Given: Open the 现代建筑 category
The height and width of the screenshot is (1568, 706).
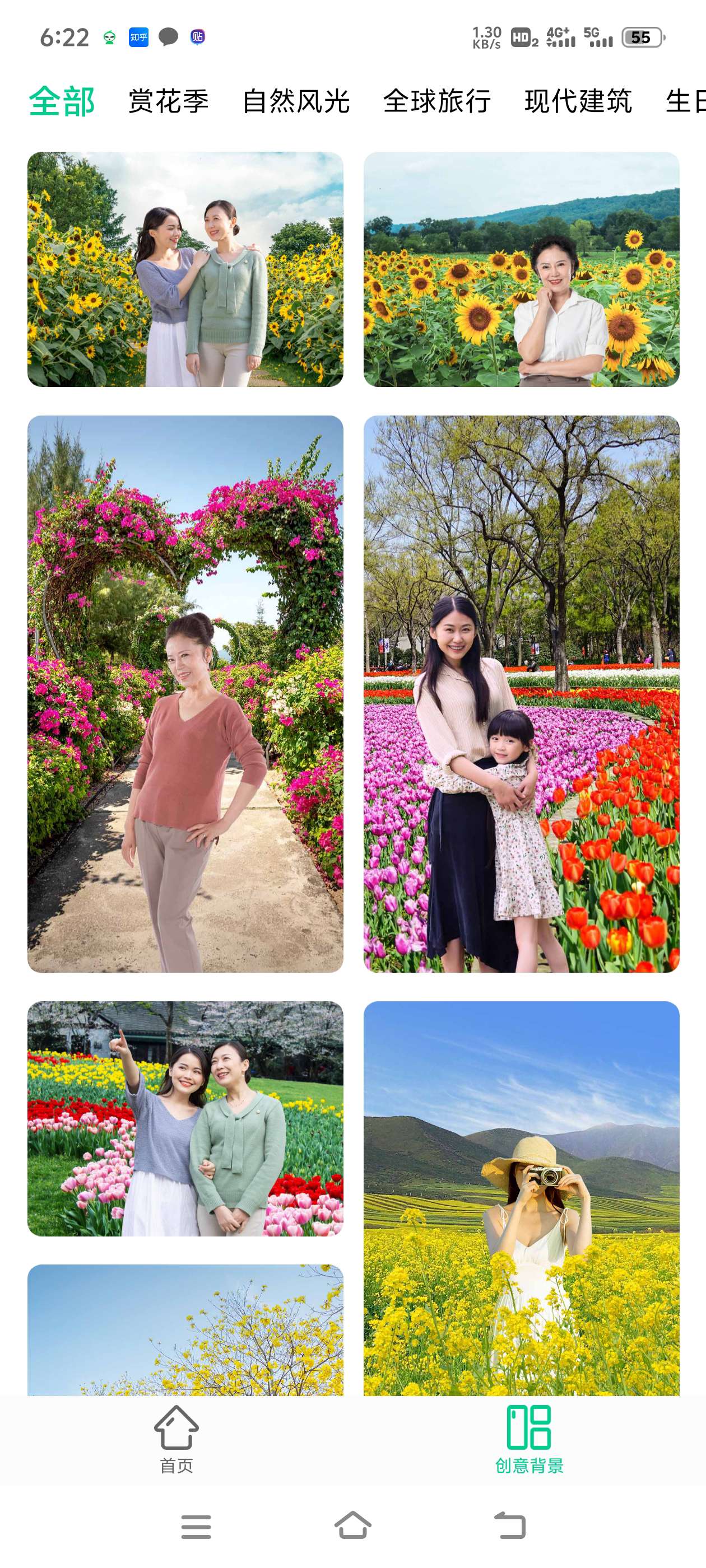Looking at the screenshot, I should [578, 101].
